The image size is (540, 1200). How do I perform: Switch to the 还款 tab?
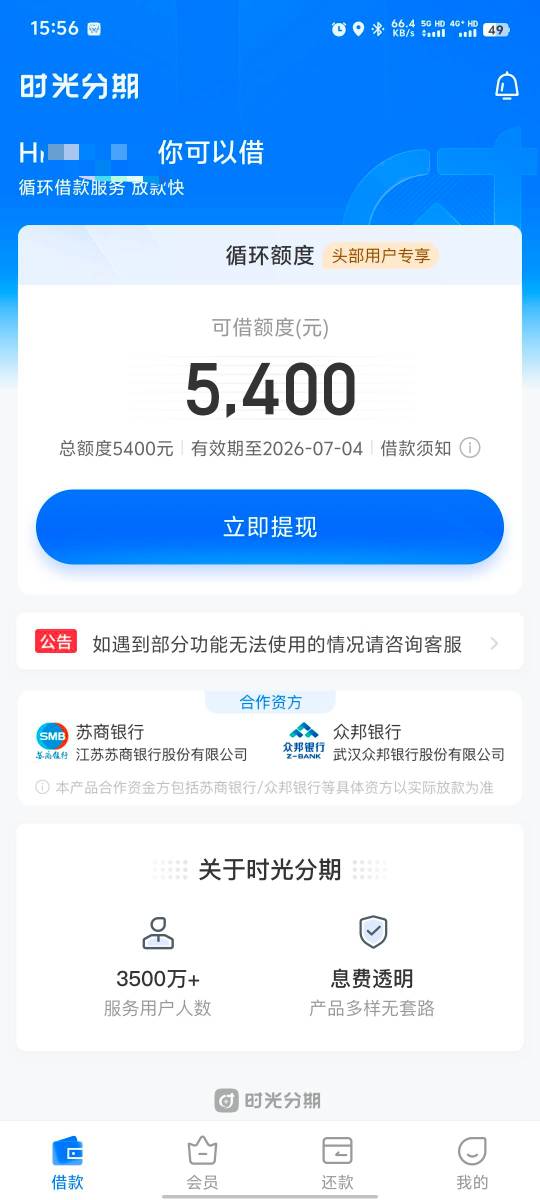click(337, 1163)
